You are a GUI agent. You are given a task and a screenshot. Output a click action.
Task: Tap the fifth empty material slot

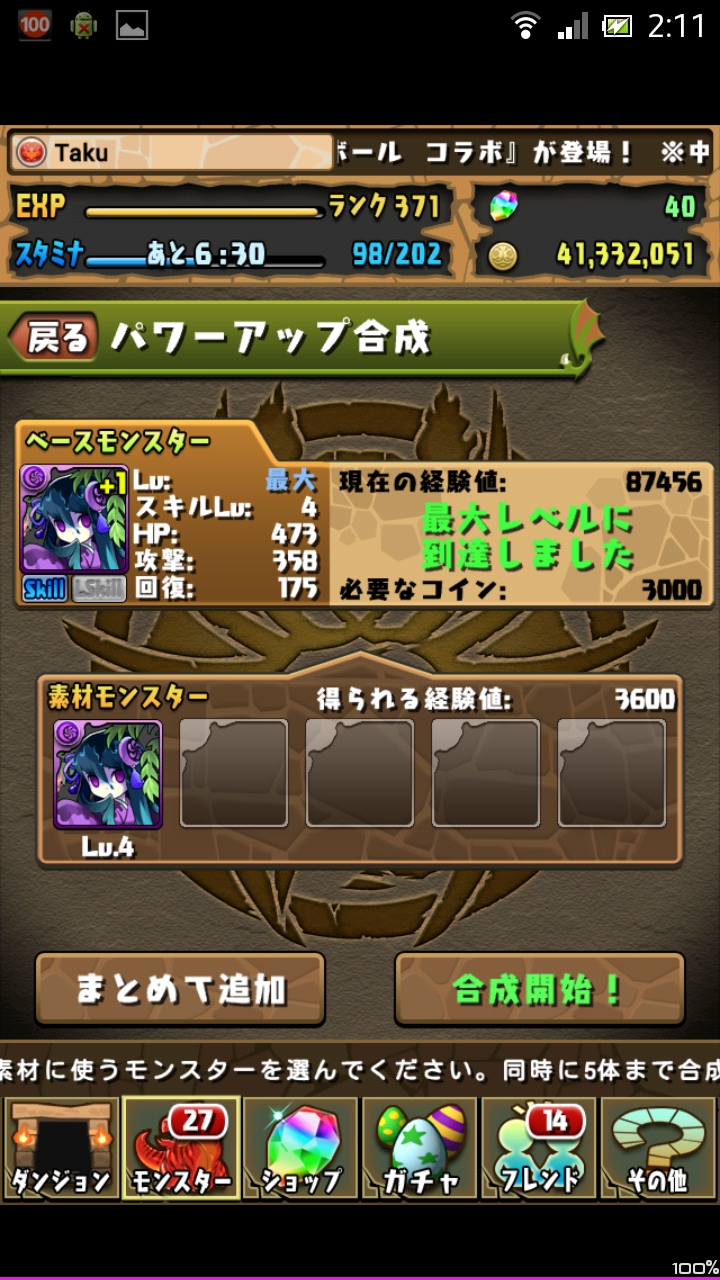612,774
